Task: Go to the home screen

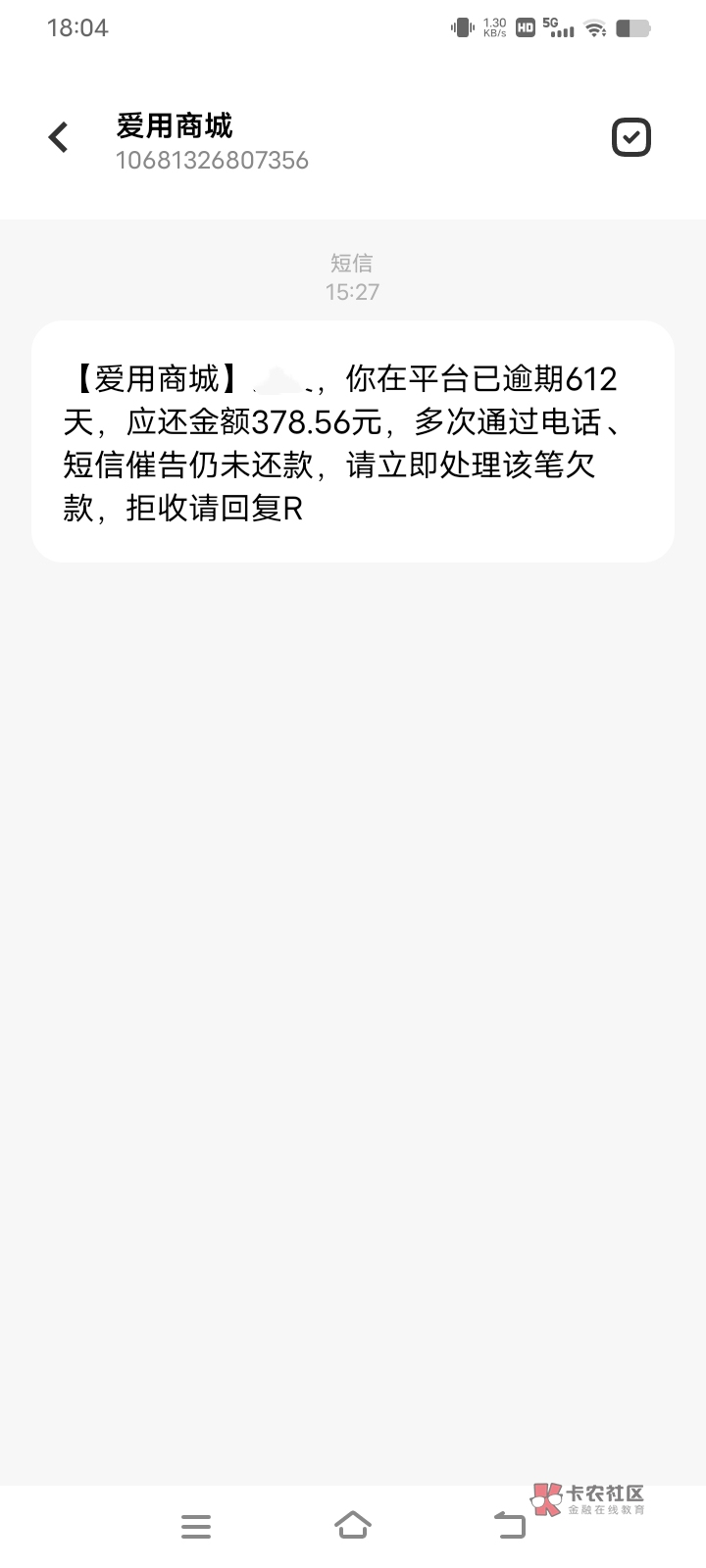Action: [353, 1525]
